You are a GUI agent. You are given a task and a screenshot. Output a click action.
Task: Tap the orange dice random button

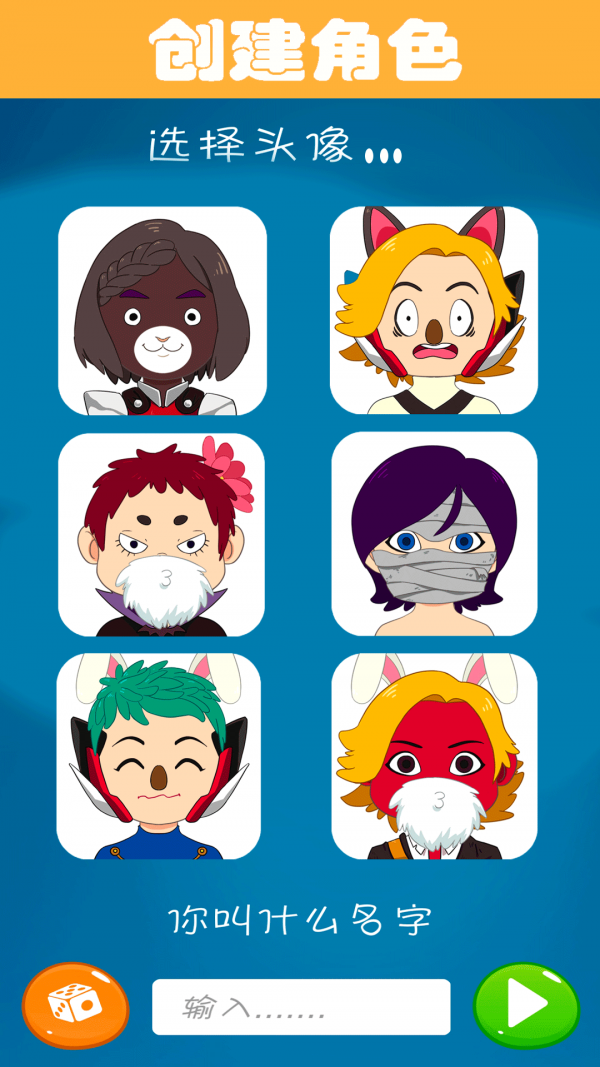click(x=76, y=1005)
